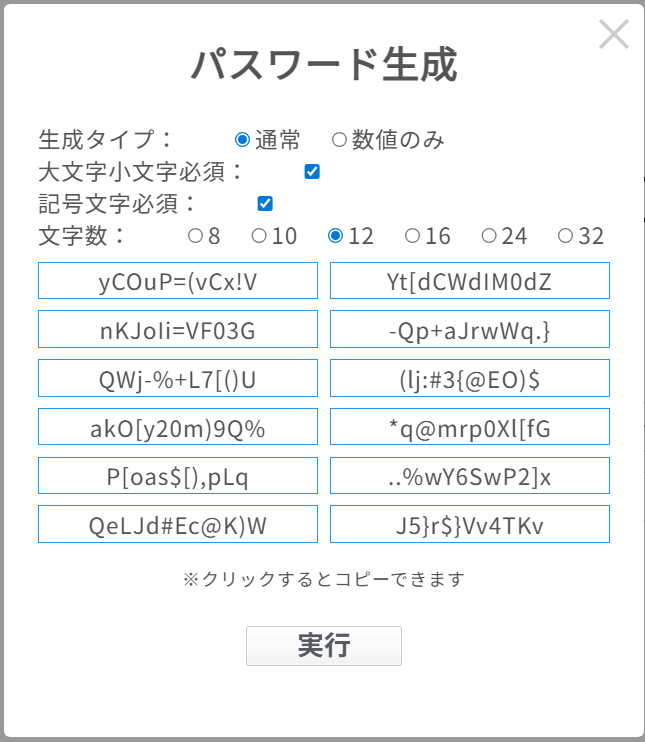
Task: Choose 24 characters length
Action: (x=489, y=236)
